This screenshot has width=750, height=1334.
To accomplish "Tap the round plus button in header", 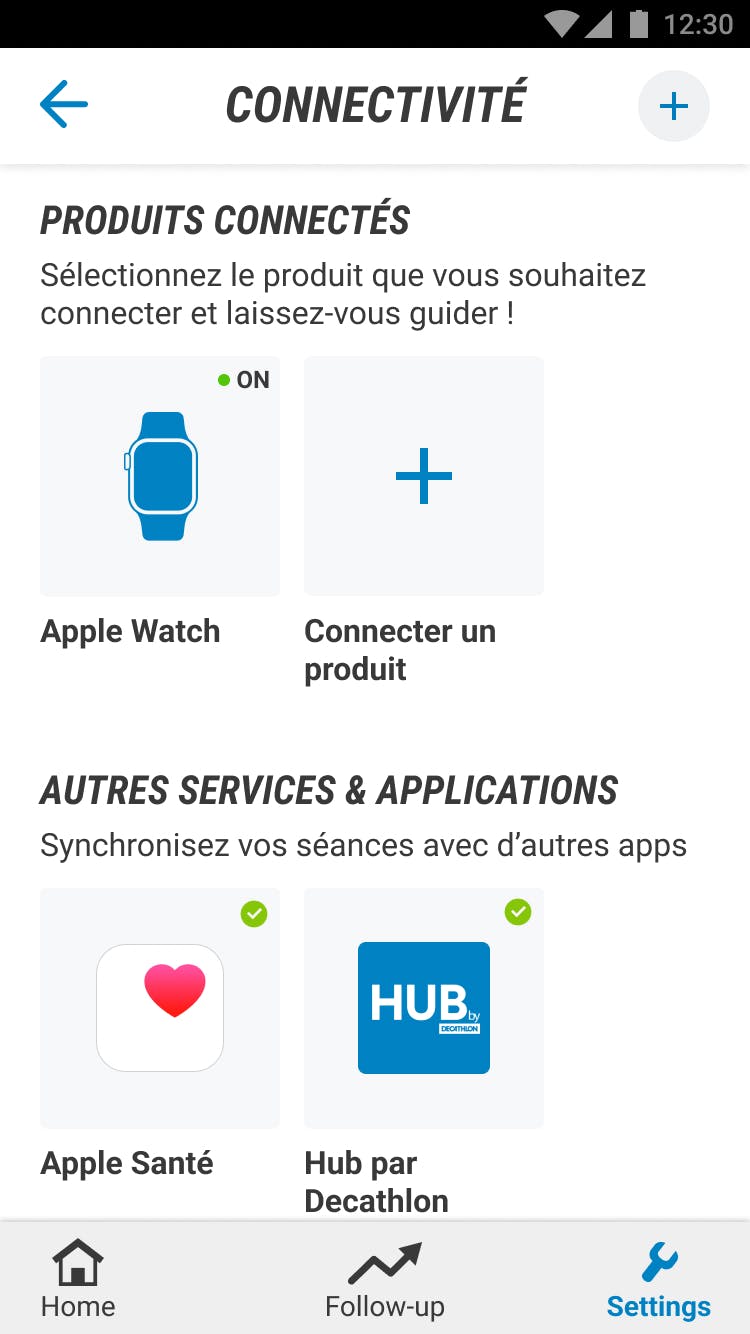I will 674,106.
